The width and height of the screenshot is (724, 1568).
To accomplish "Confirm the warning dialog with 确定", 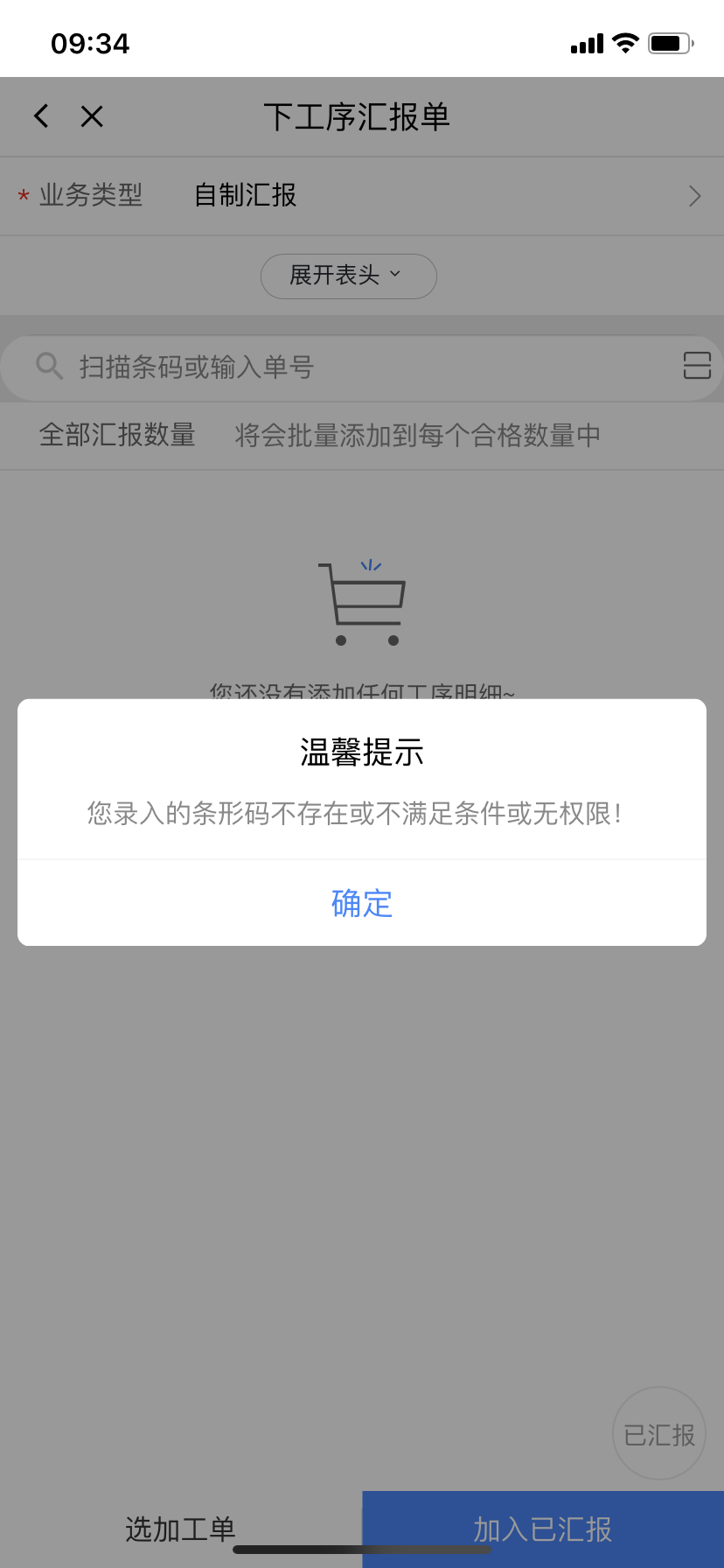I will coord(362,903).
